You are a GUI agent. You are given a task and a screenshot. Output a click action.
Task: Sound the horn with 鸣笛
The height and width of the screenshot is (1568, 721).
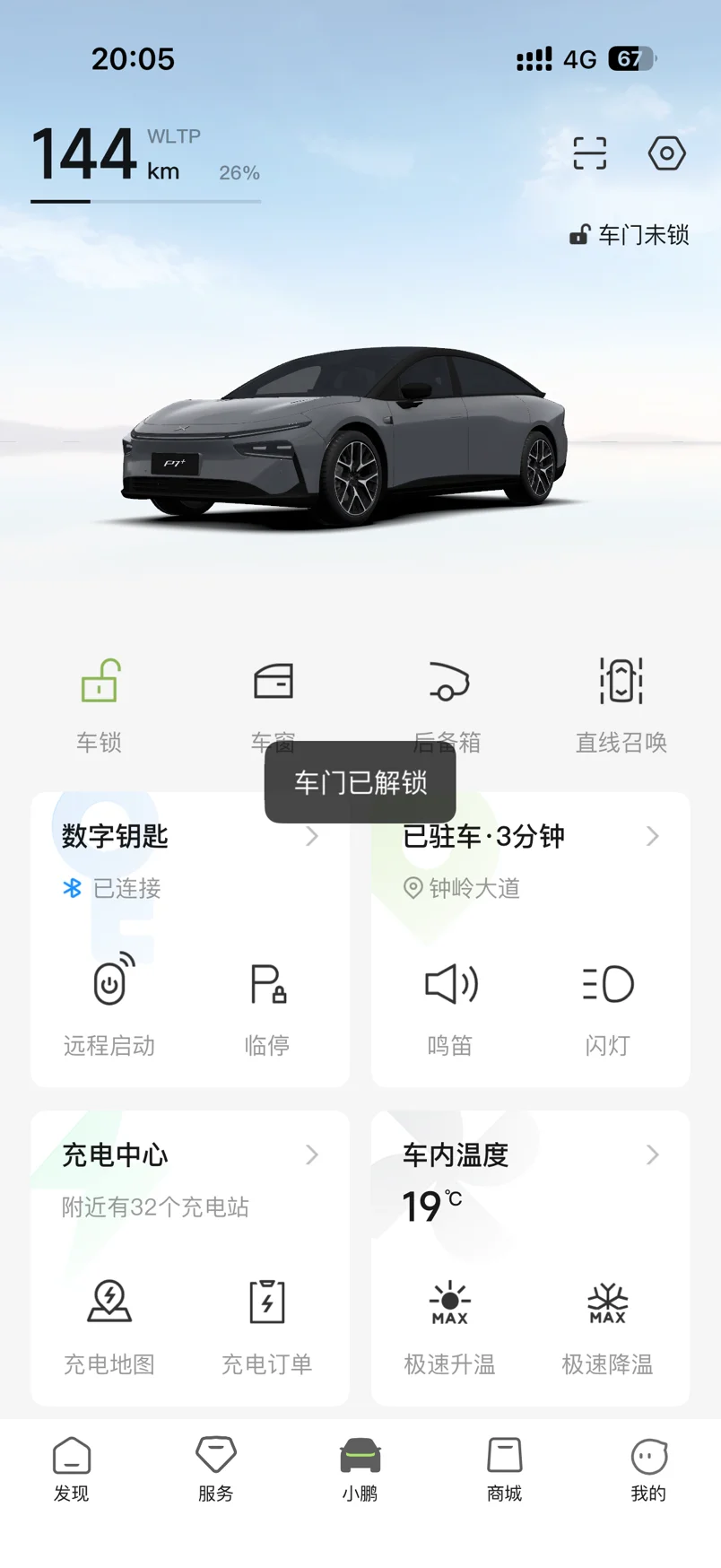point(450,1003)
